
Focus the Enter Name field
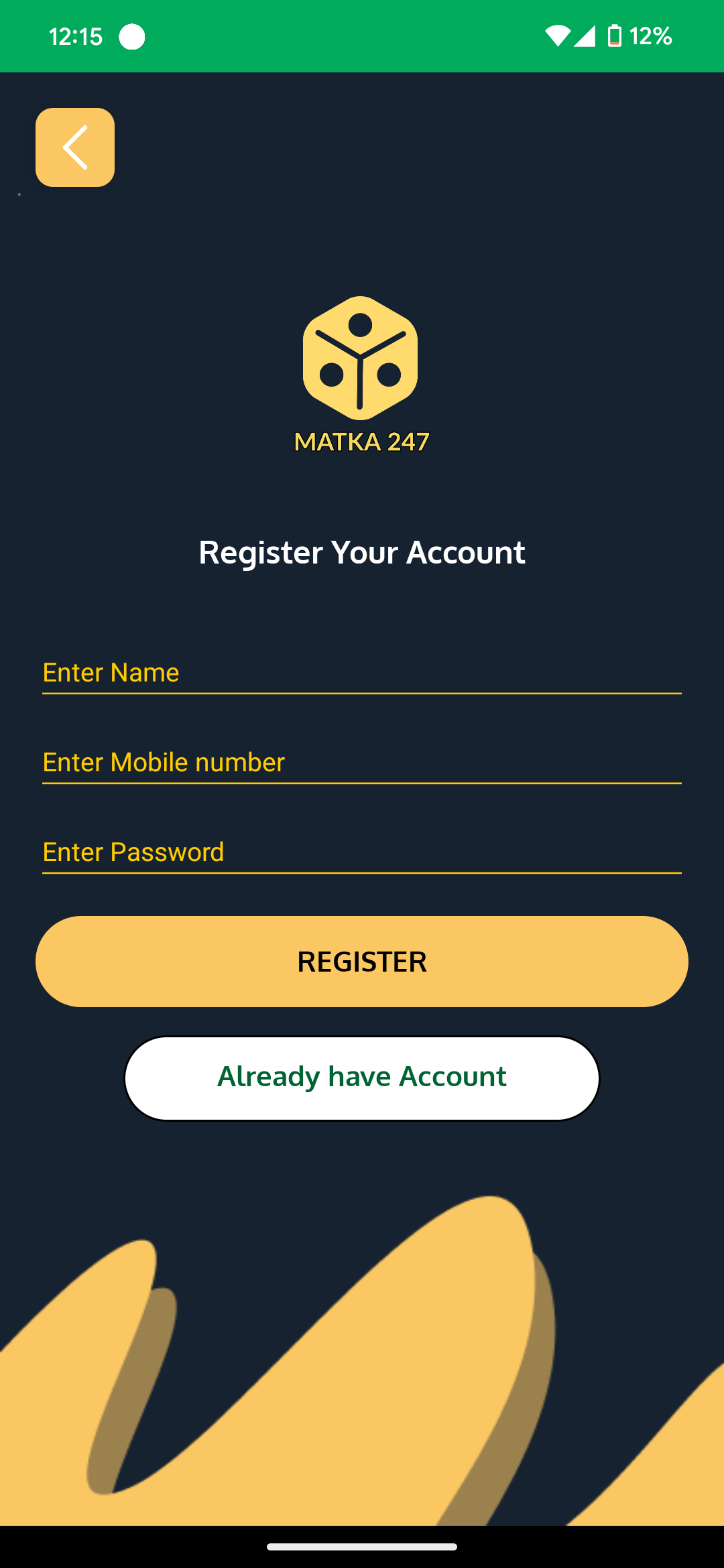coord(362,673)
